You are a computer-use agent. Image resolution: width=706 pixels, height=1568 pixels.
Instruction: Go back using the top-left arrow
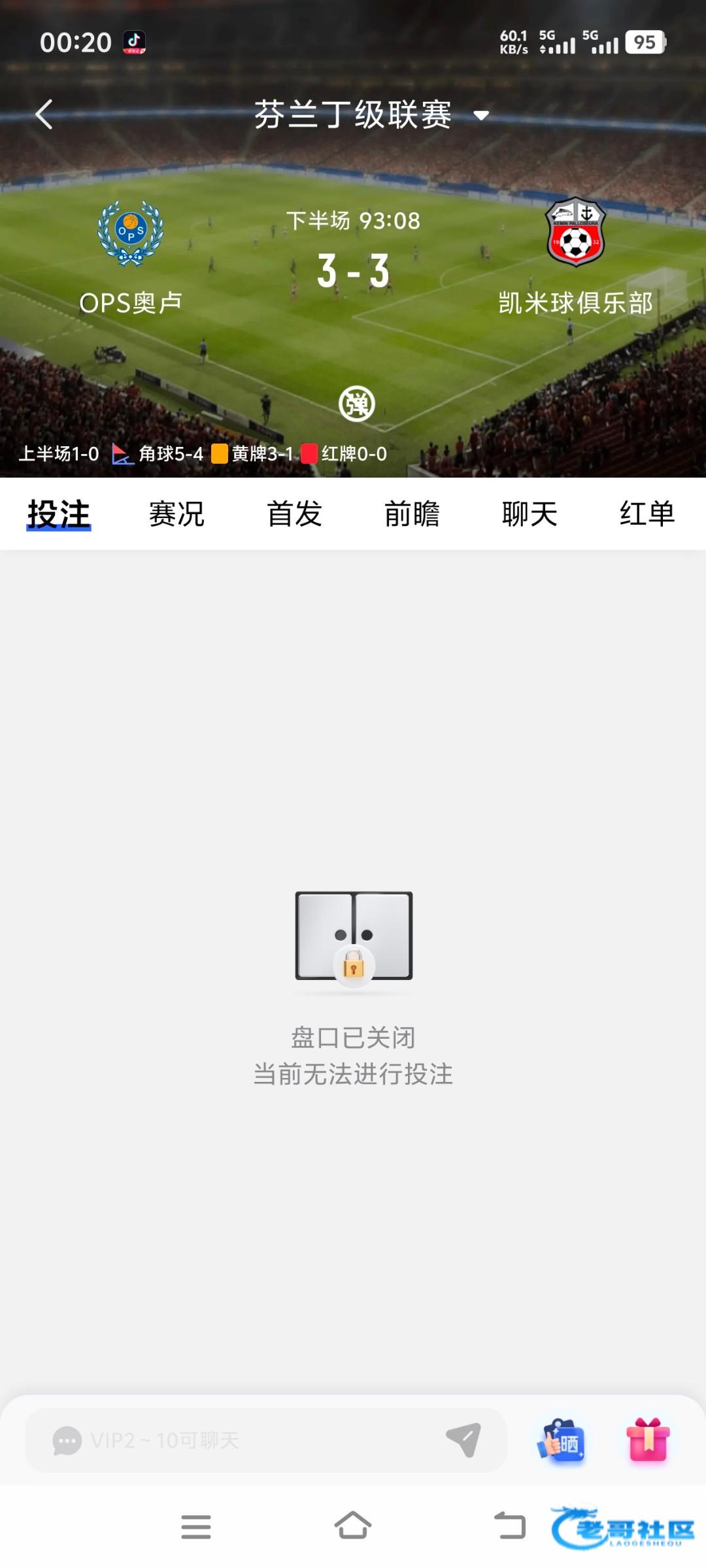pyautogui.click(x=44, y=115)
